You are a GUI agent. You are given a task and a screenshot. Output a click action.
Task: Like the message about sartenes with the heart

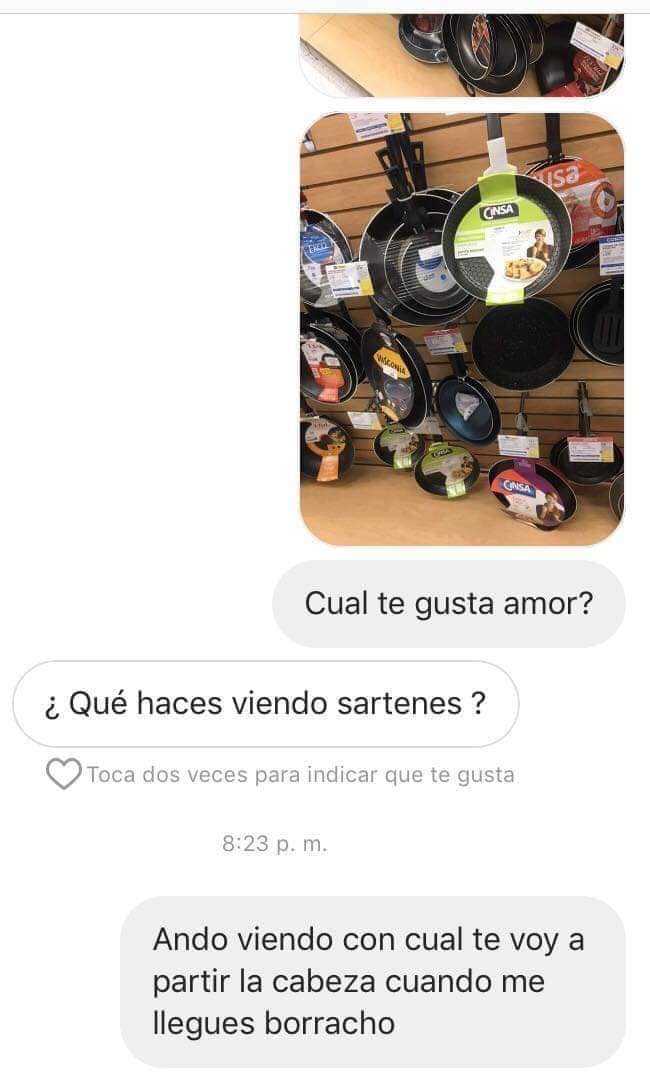click(63, 774)
